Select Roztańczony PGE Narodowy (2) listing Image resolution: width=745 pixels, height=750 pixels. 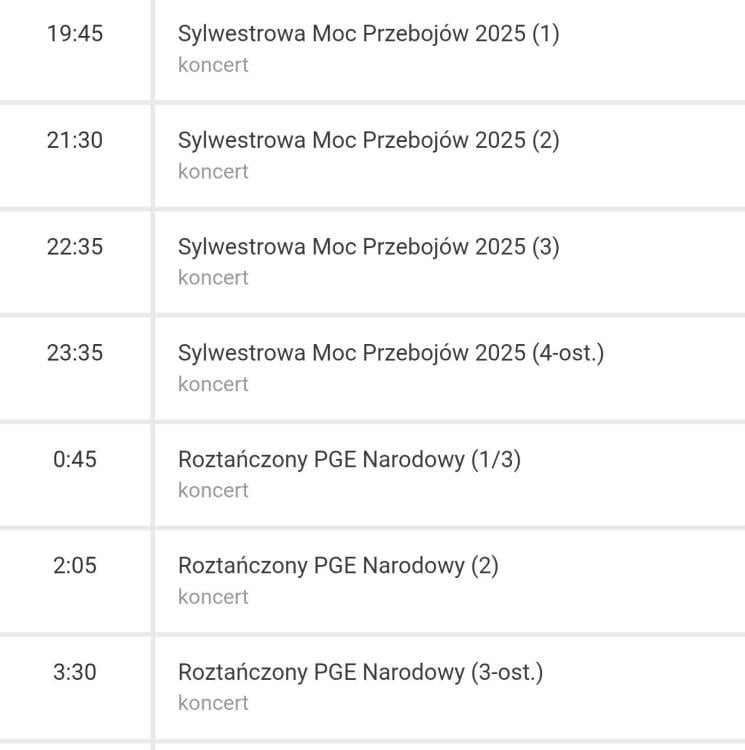(x=338, y=566)
